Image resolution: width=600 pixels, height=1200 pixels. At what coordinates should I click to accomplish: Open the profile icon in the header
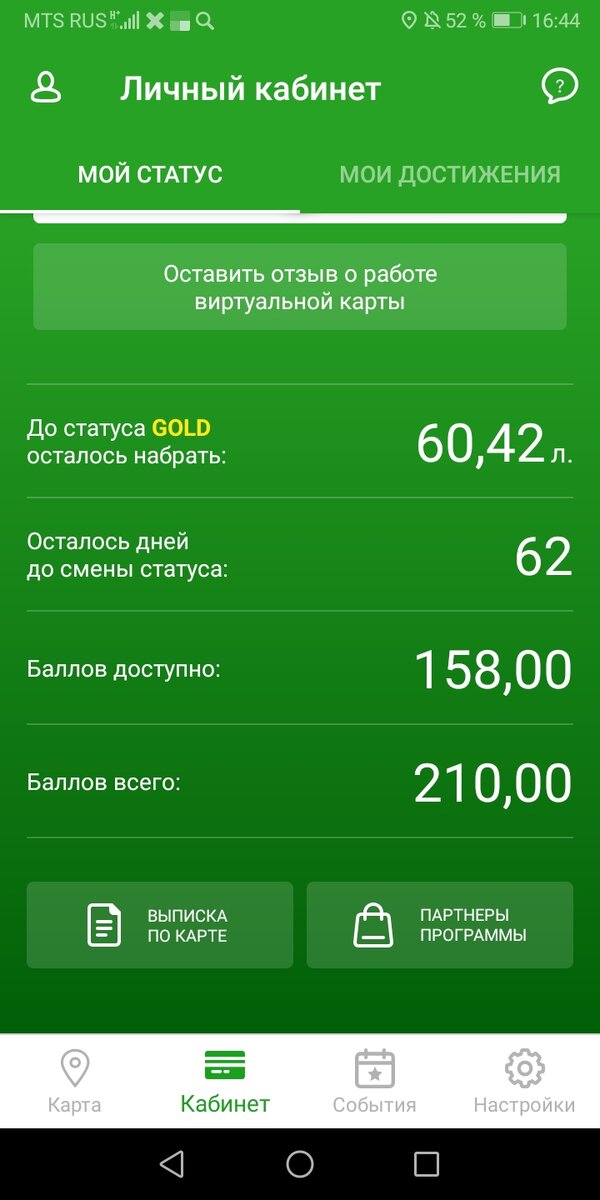[46, 87]
